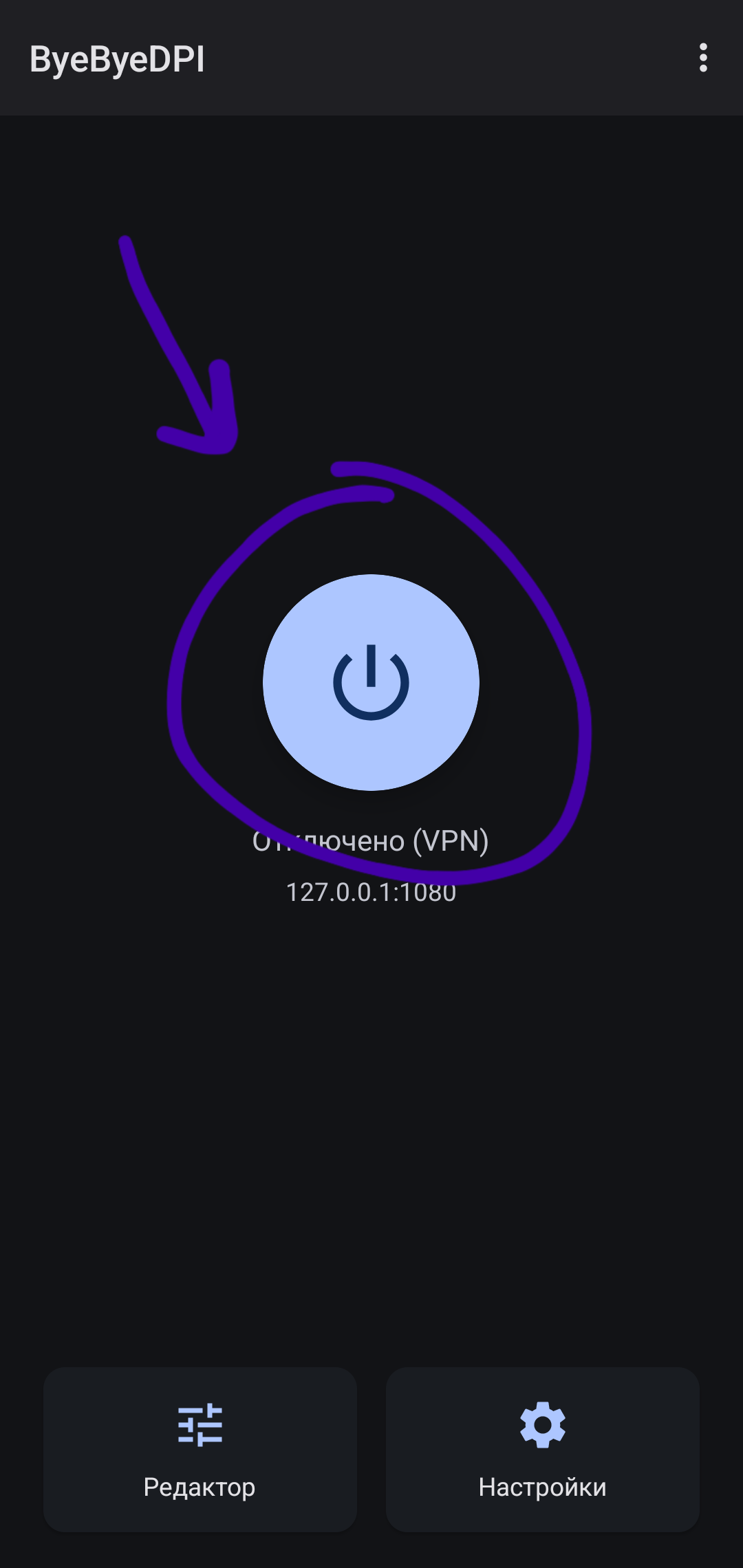The height and width of the screenshot is (1568, 743).
Task: Open Настройки settings
Action: pos(542,1449)
